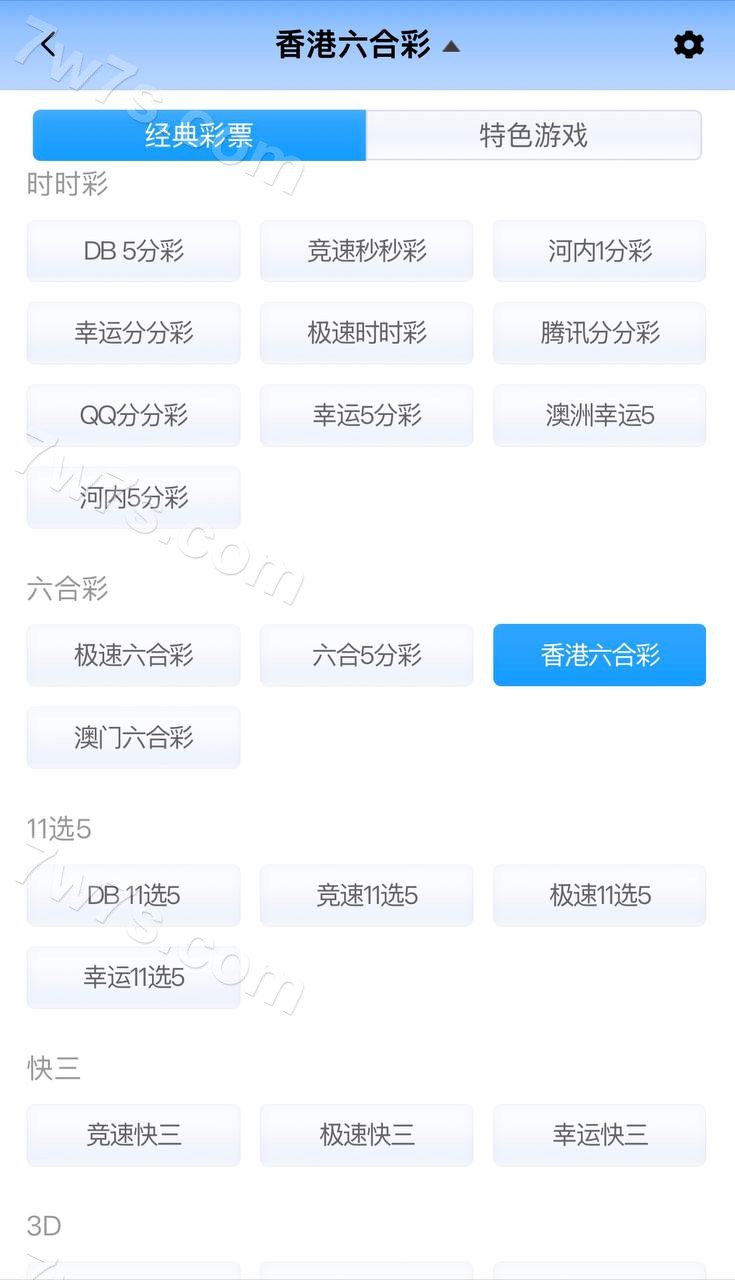Choose 极速六合彩

[133, 655]
